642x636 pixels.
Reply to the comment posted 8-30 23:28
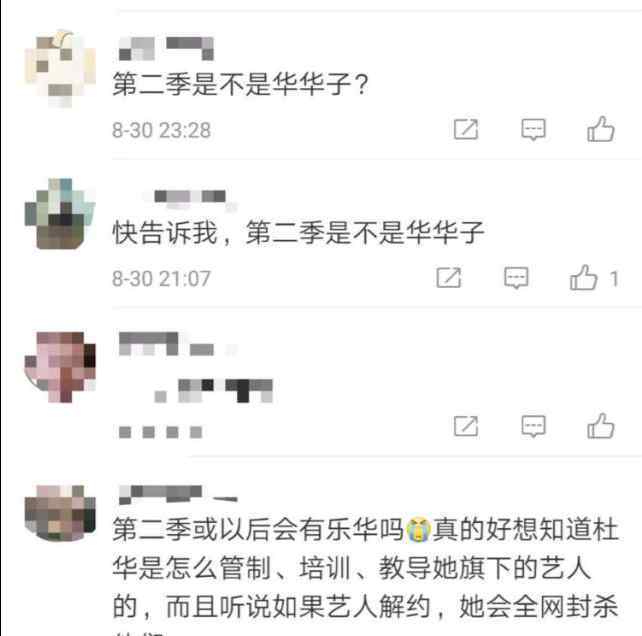(534, 129)
